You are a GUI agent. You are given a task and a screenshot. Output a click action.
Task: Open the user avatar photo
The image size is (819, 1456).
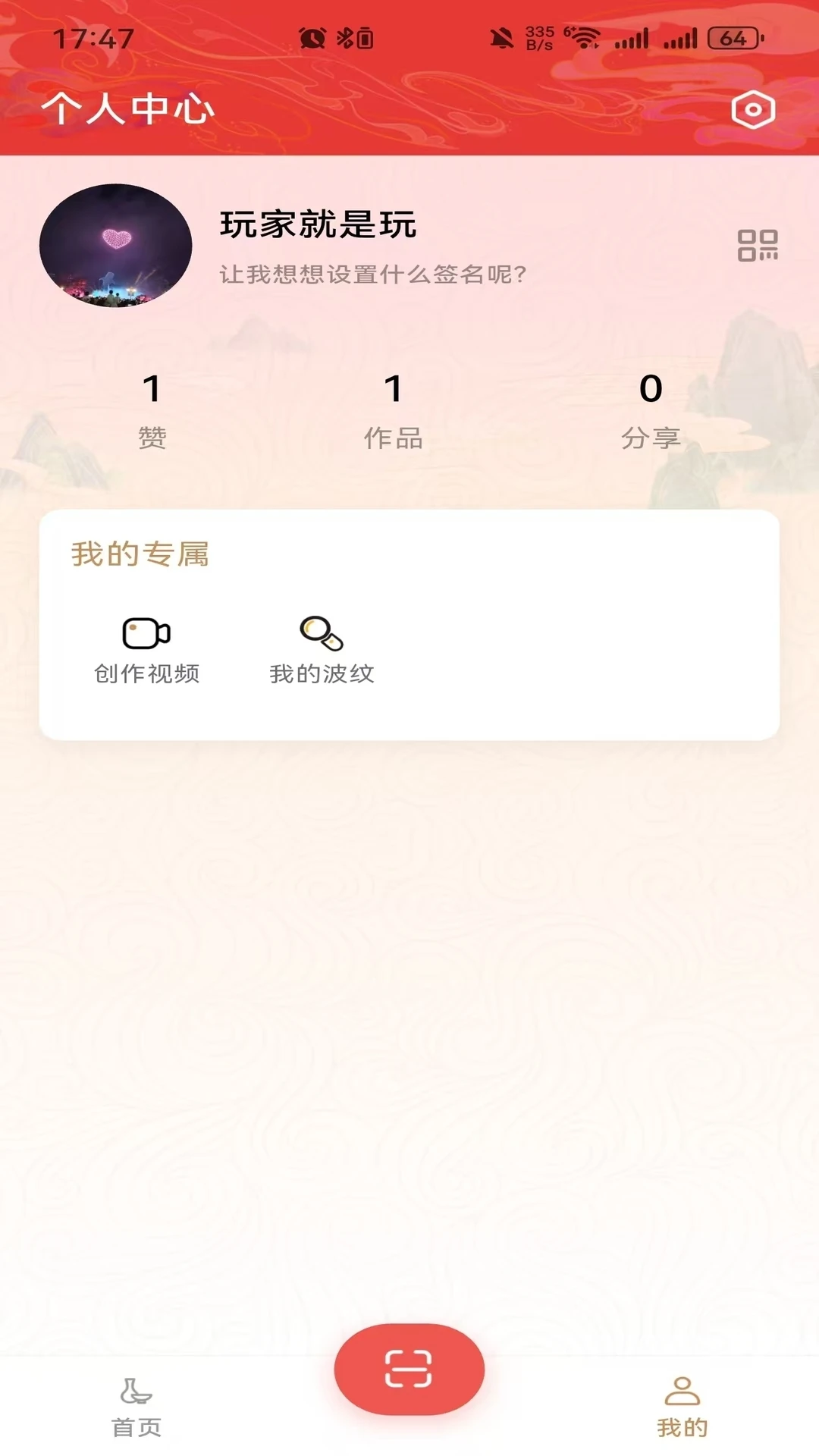(118, 246)
